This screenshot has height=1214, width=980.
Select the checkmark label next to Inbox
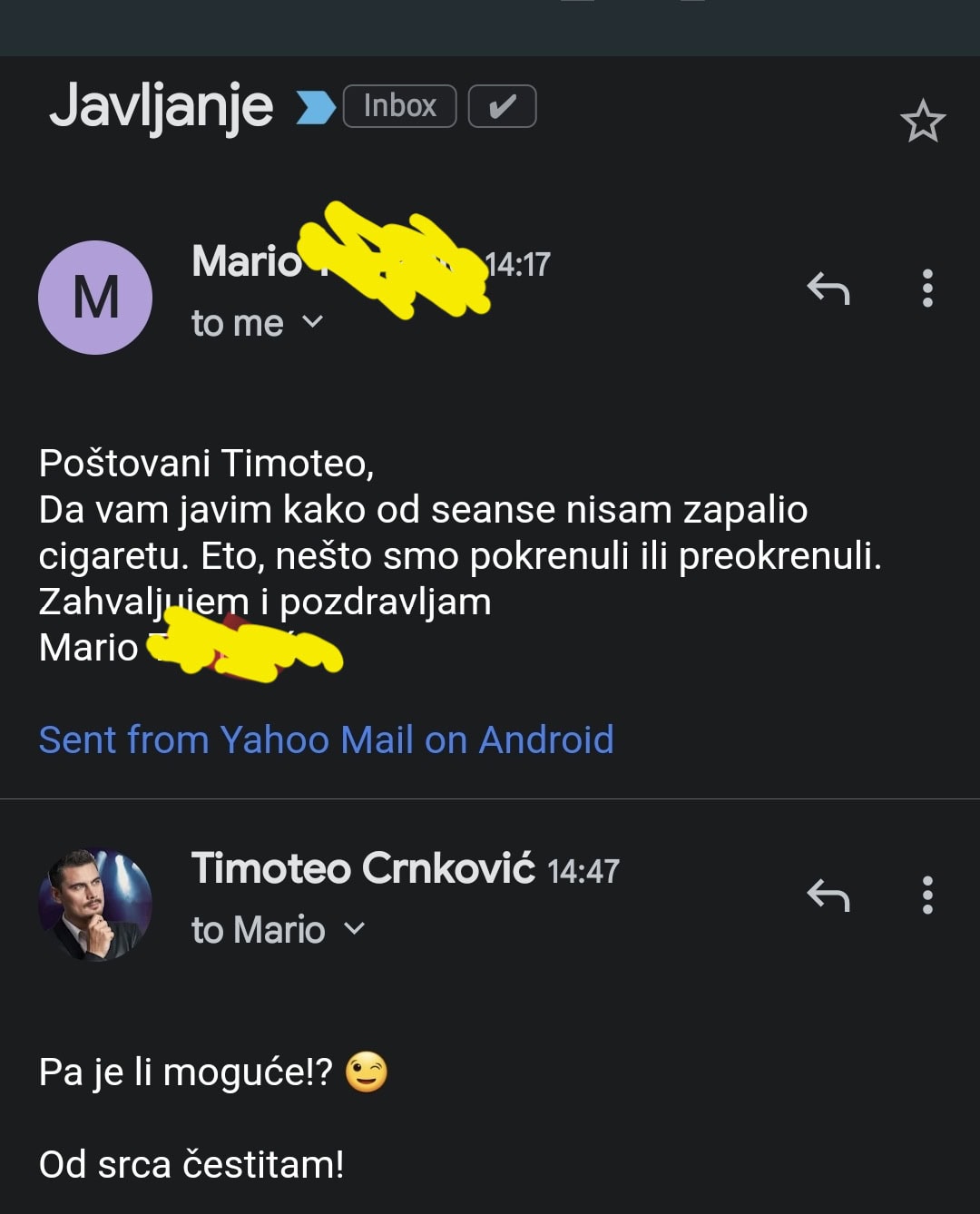pos(502,106)
